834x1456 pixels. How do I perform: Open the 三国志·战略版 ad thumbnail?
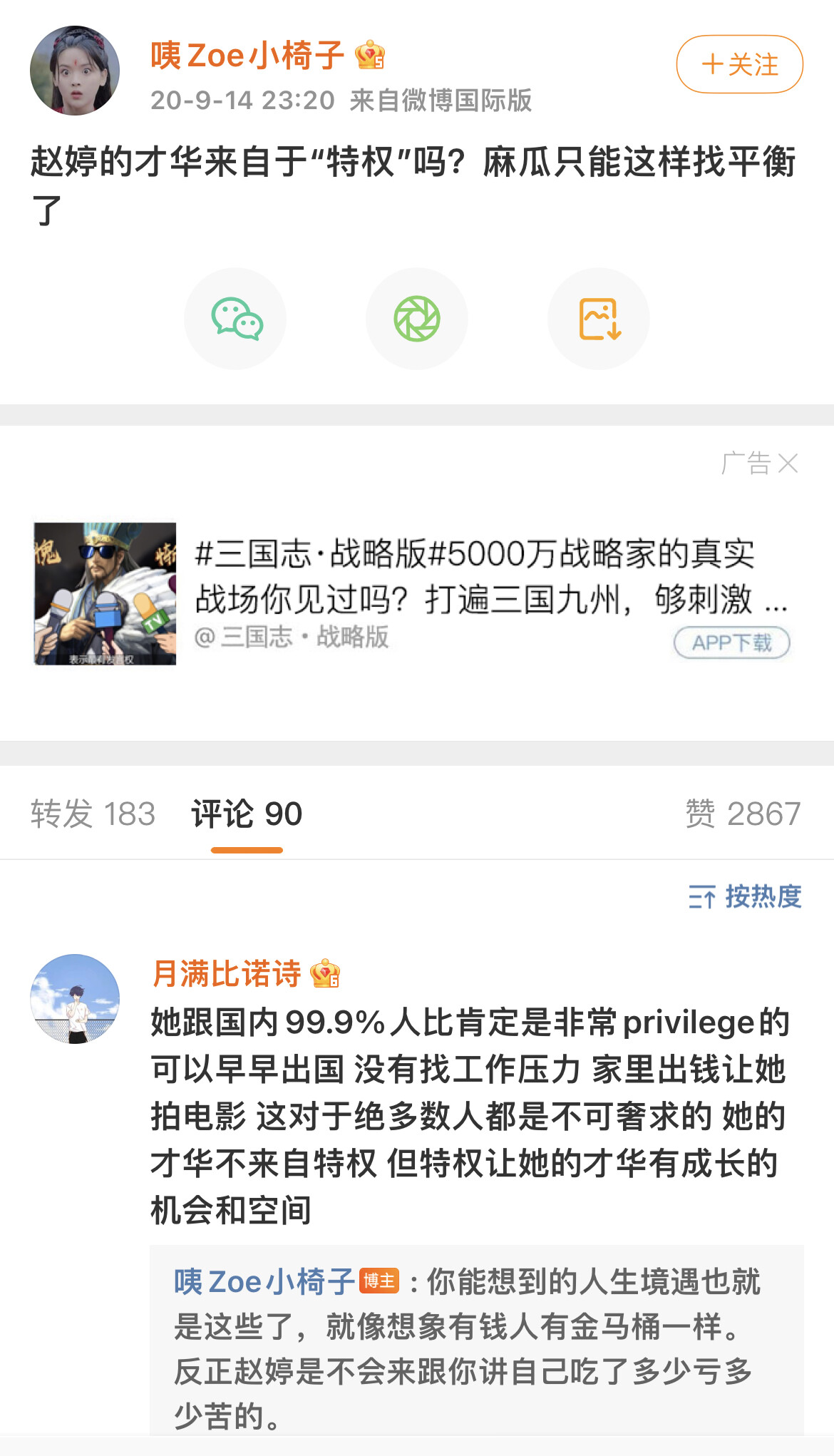click(x=105, y=594)
